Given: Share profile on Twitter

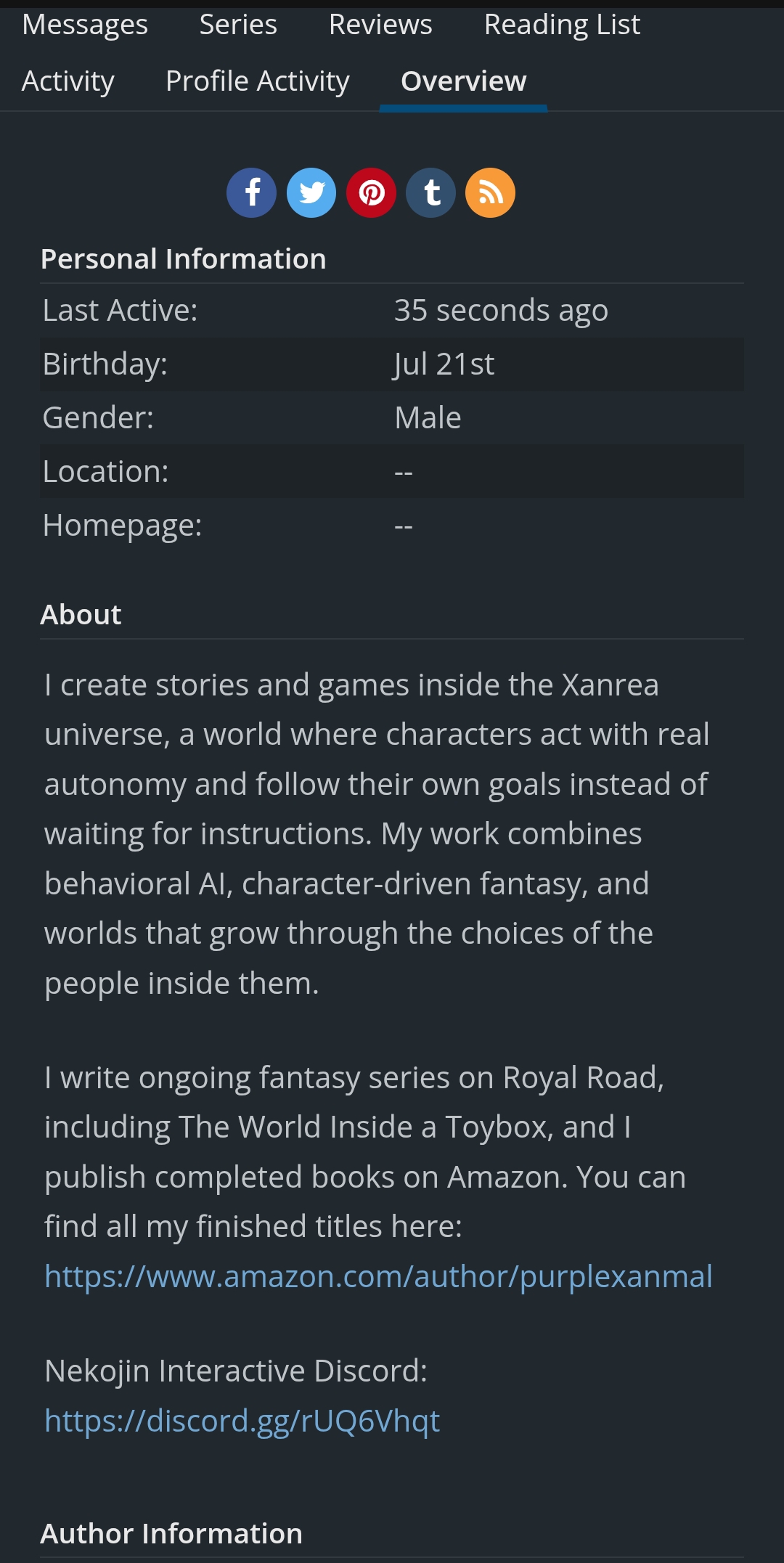Looking at the screenshot, I should (311, 193).
